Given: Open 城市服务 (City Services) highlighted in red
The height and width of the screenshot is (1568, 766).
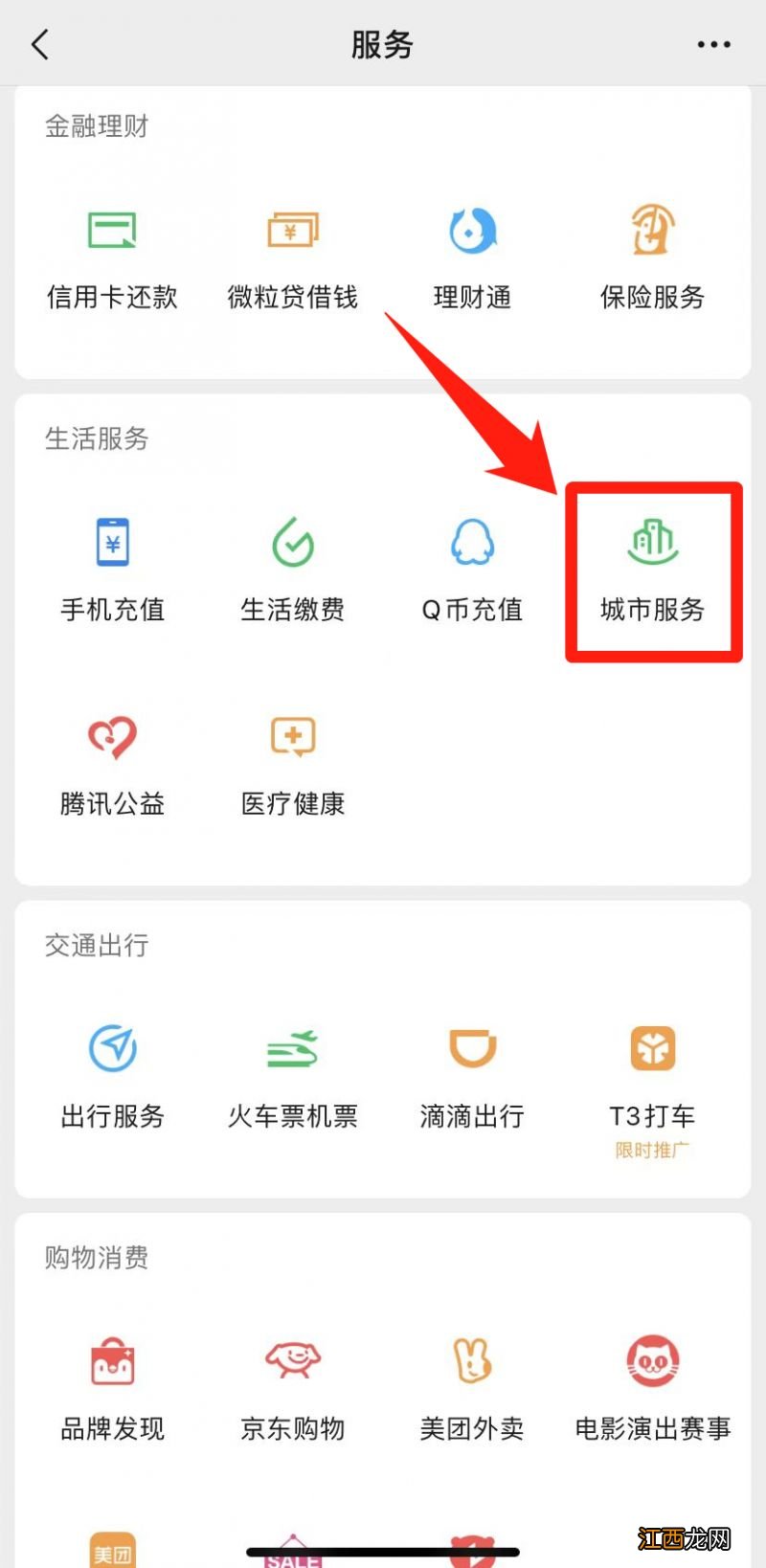Looking at the screenshot, I should pos(652,570).
